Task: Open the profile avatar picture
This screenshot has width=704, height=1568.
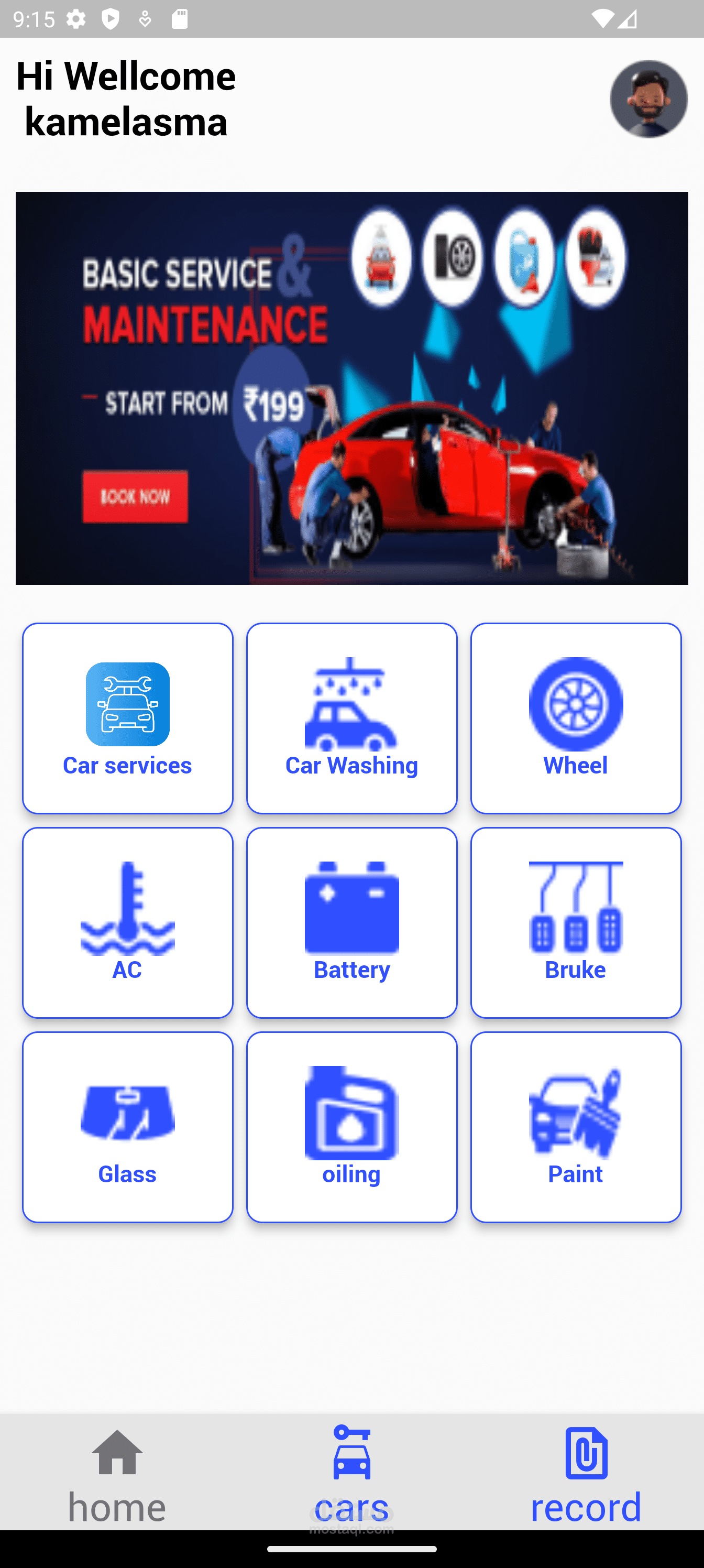Action: tap(648, 99)
